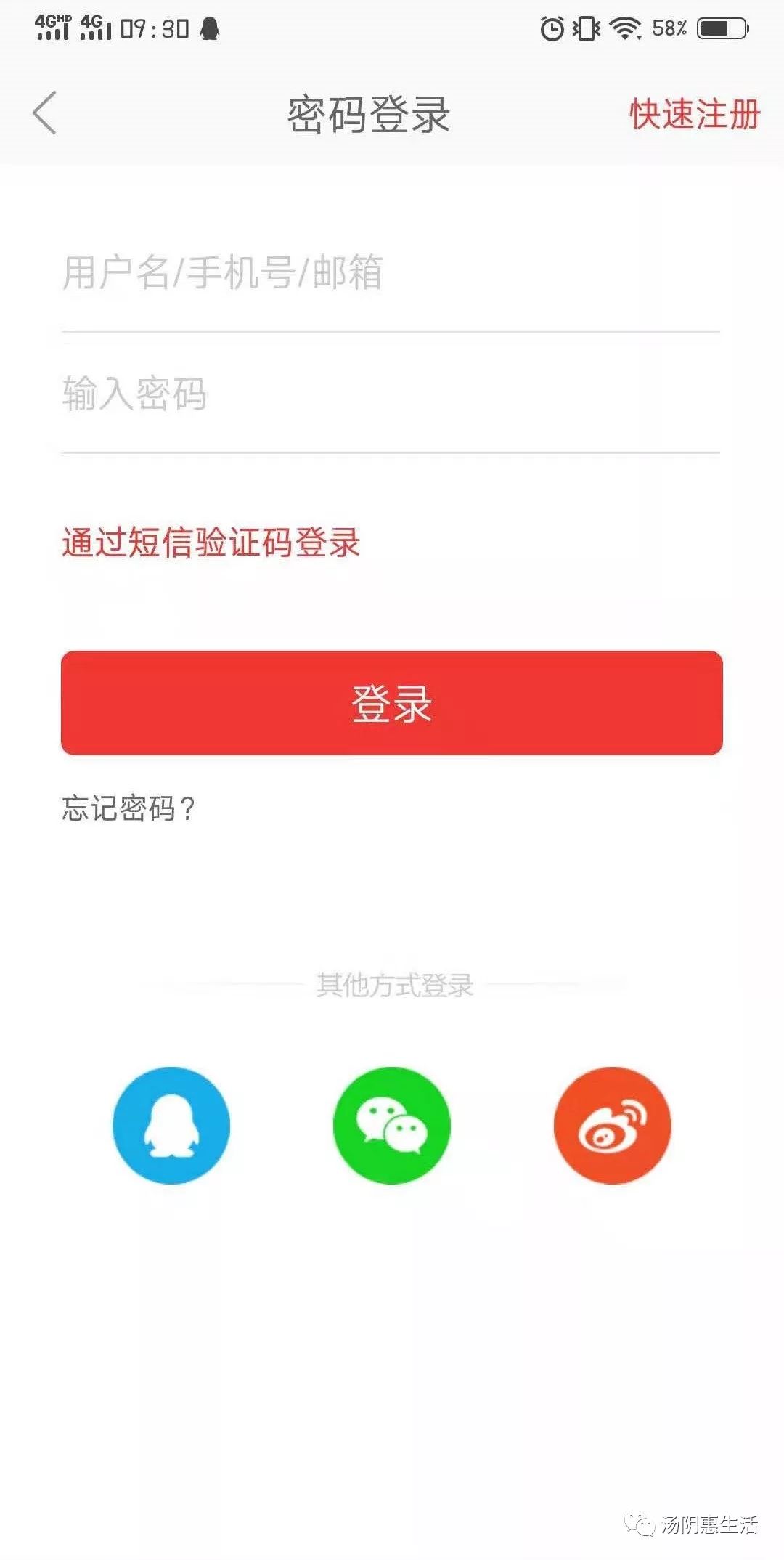Tap the red 登录 button
Image resolution: width=784 pixels, height=1560 pixels.
(392, 703)
